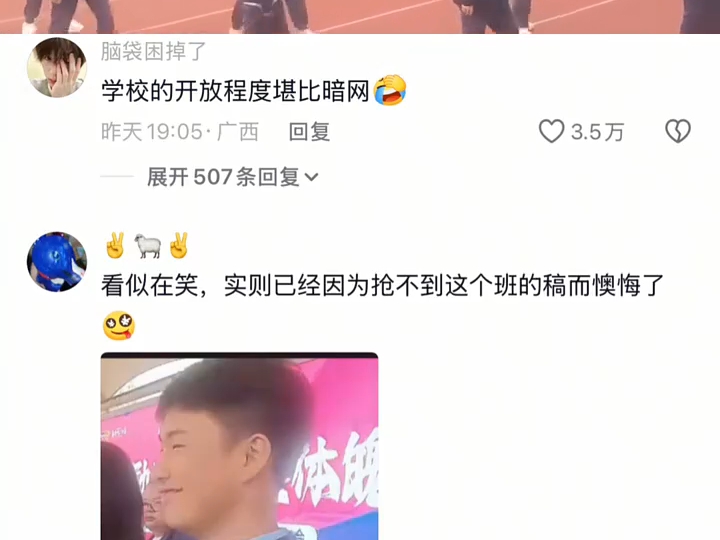Viewport: 720px width, 540px height.
Task: Open username 脑袋困掉了
Action: 154,51
